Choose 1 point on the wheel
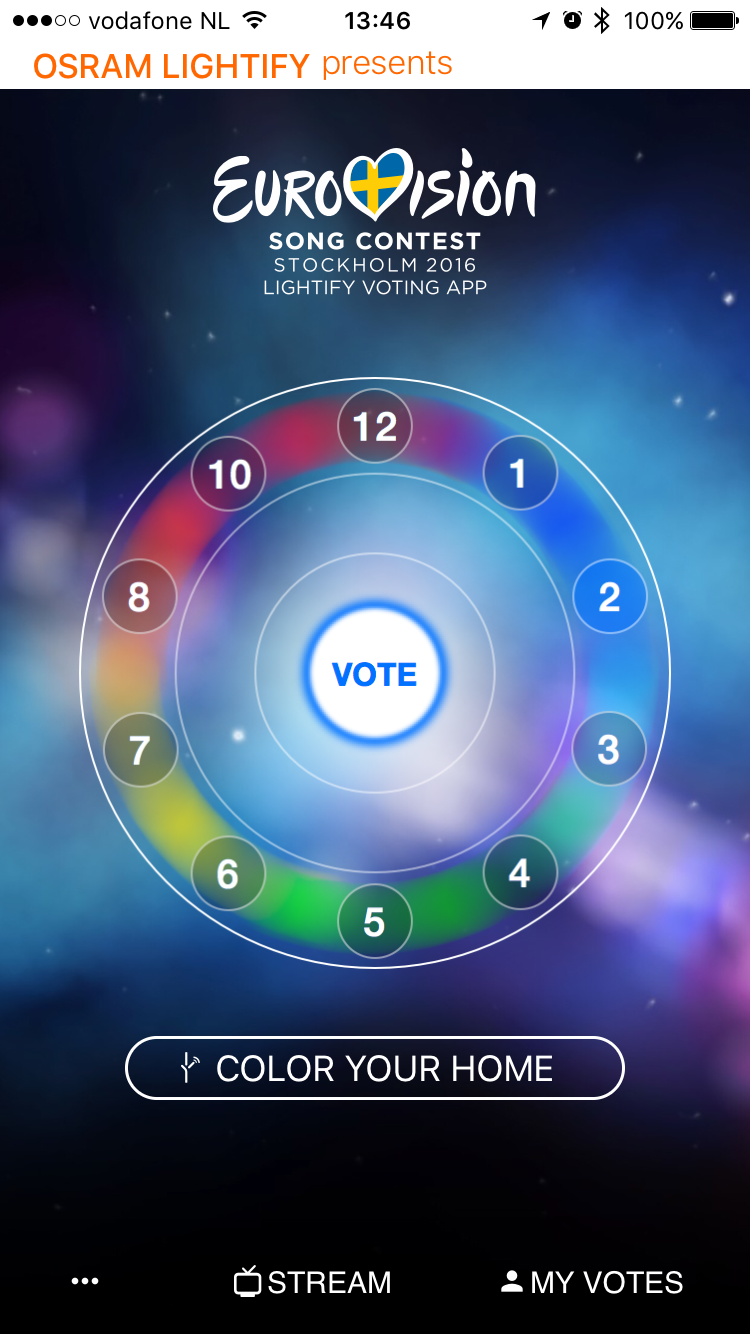 pos(520,473)
